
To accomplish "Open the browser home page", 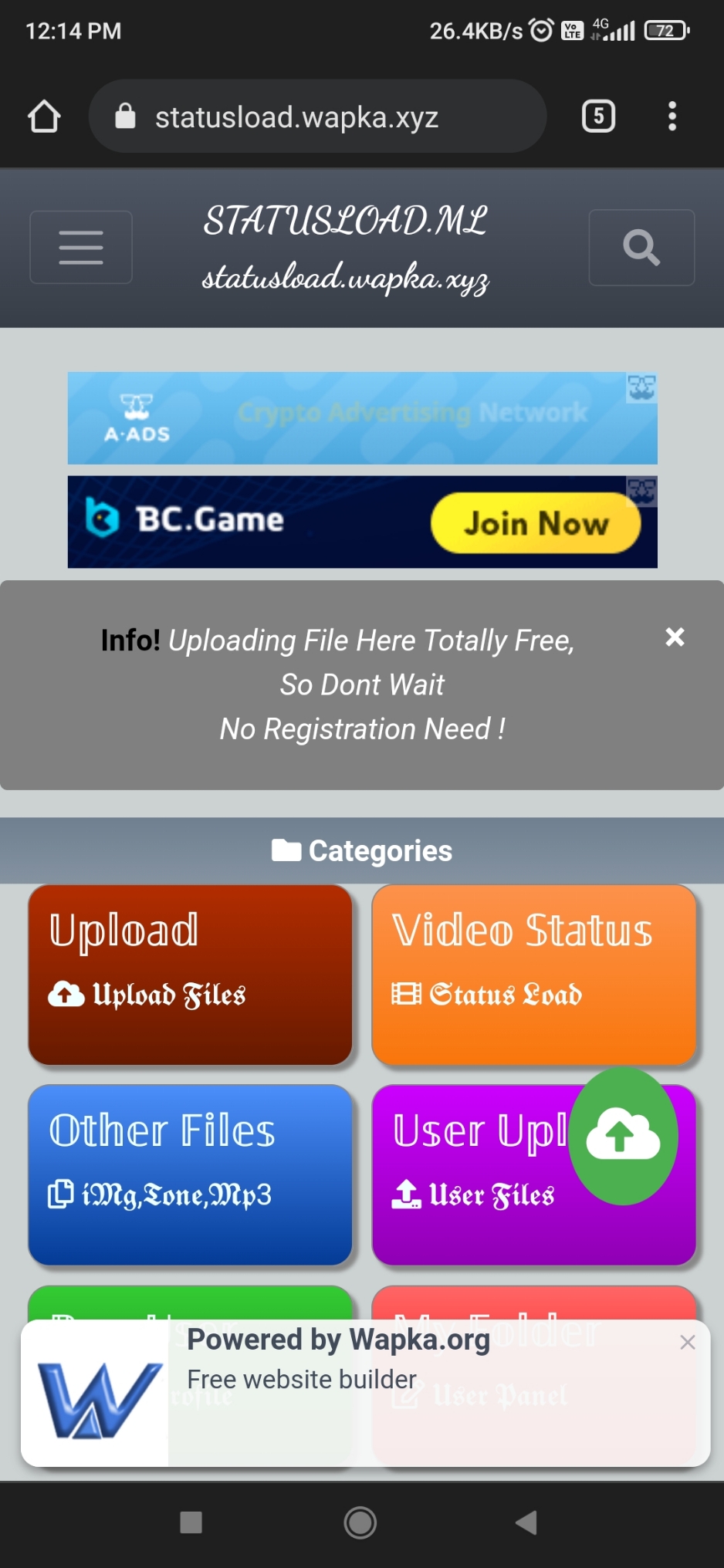I will click(44, 117).
